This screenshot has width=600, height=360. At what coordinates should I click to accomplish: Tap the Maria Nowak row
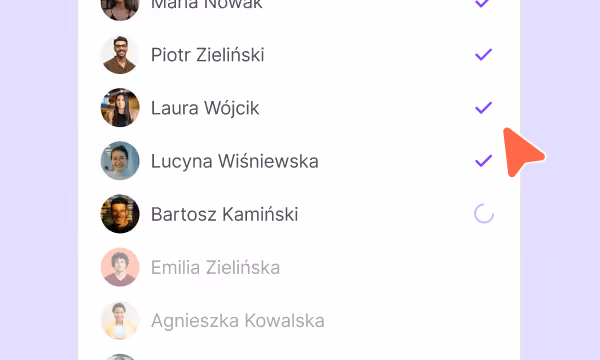[299, 8]
